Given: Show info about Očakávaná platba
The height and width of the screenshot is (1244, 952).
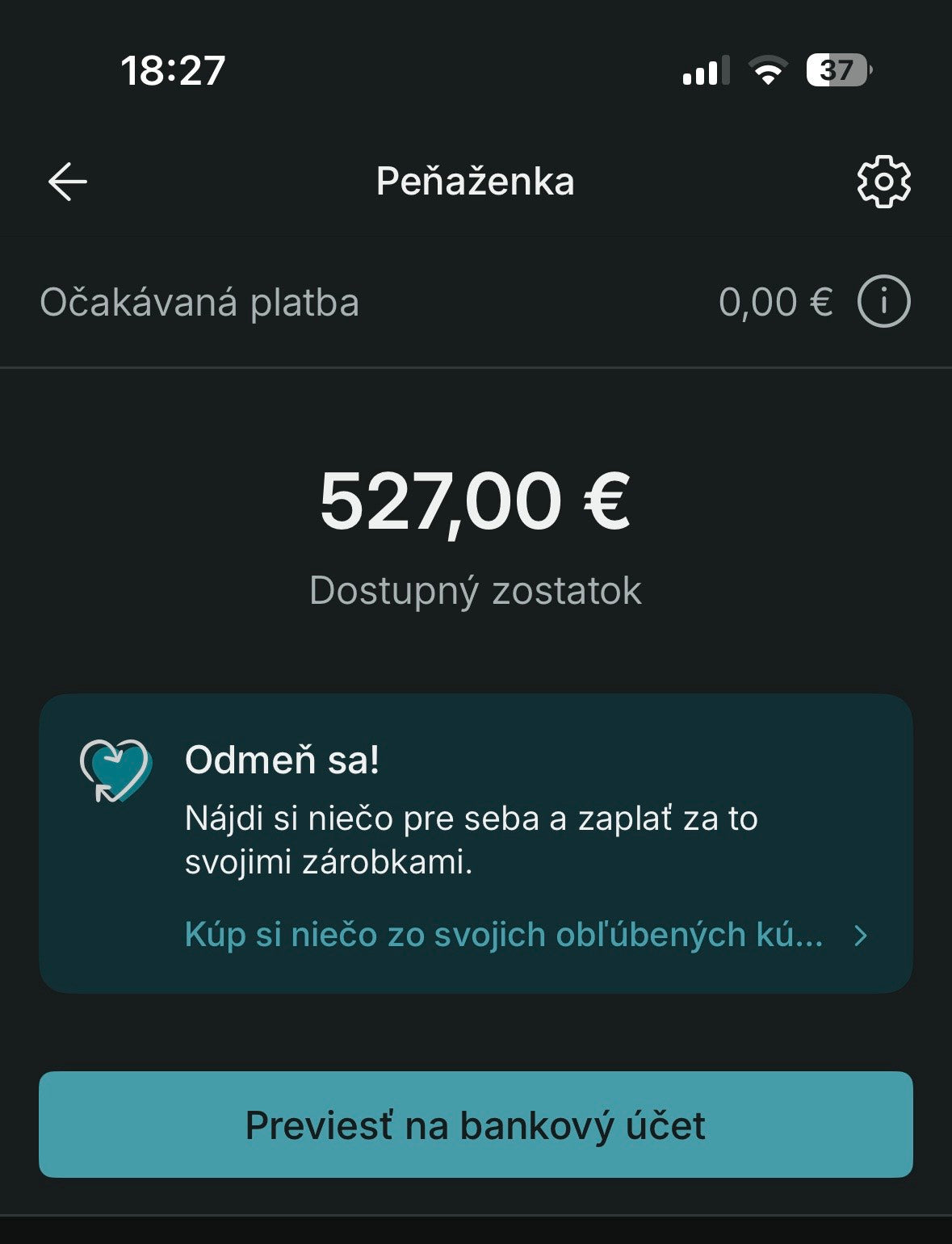Looking at the screenshot, I should tap(883, 302).
